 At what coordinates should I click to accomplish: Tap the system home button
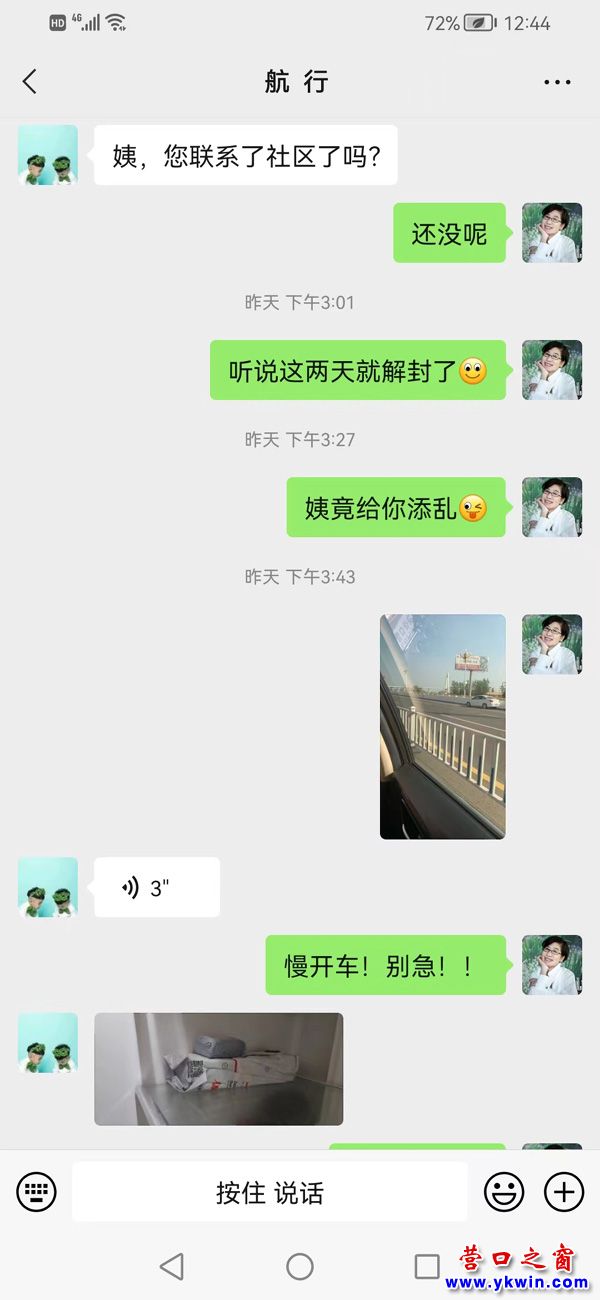(300, 1267)
